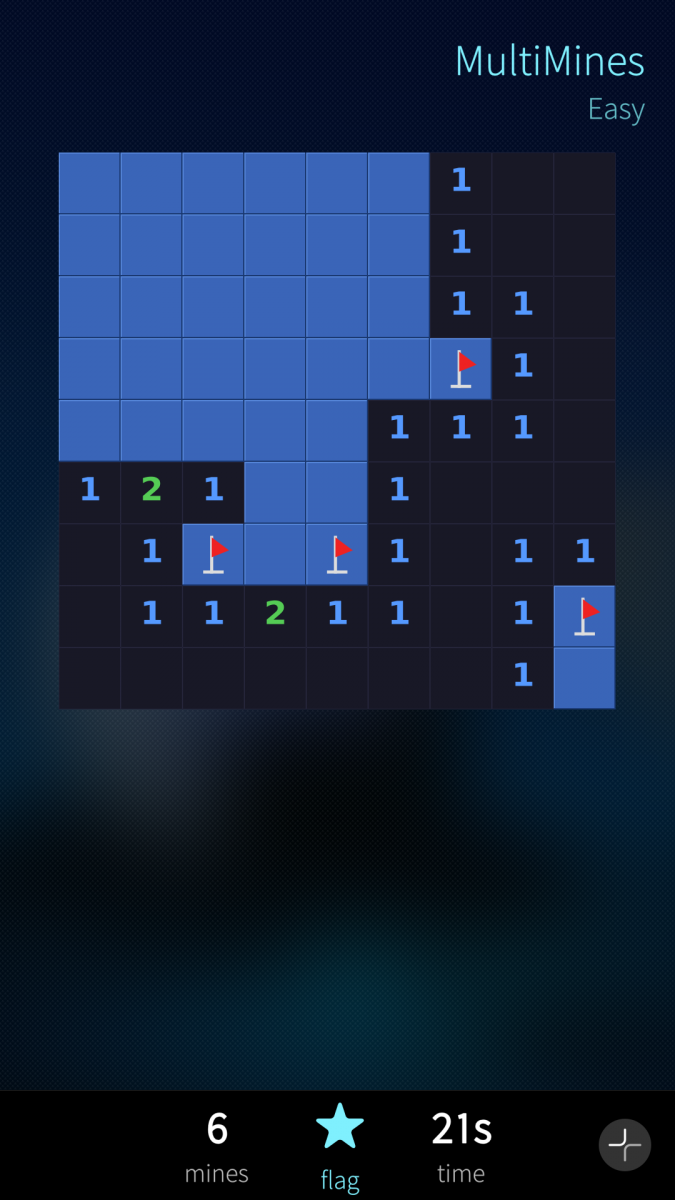Screen dimensions: 675x1200
Task: Reveal the top-left covered tile
Action: click(x=90, y=183)
